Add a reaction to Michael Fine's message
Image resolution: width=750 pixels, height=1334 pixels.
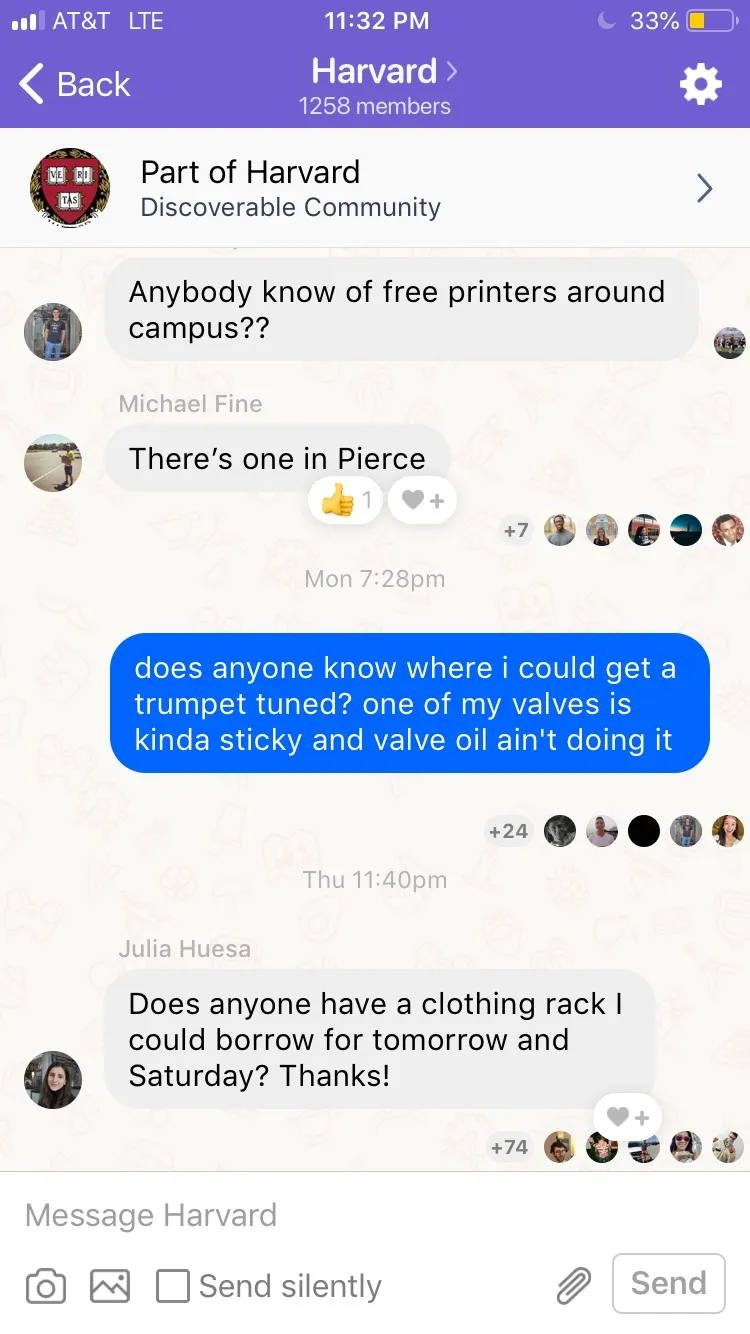tap(423, 500)
